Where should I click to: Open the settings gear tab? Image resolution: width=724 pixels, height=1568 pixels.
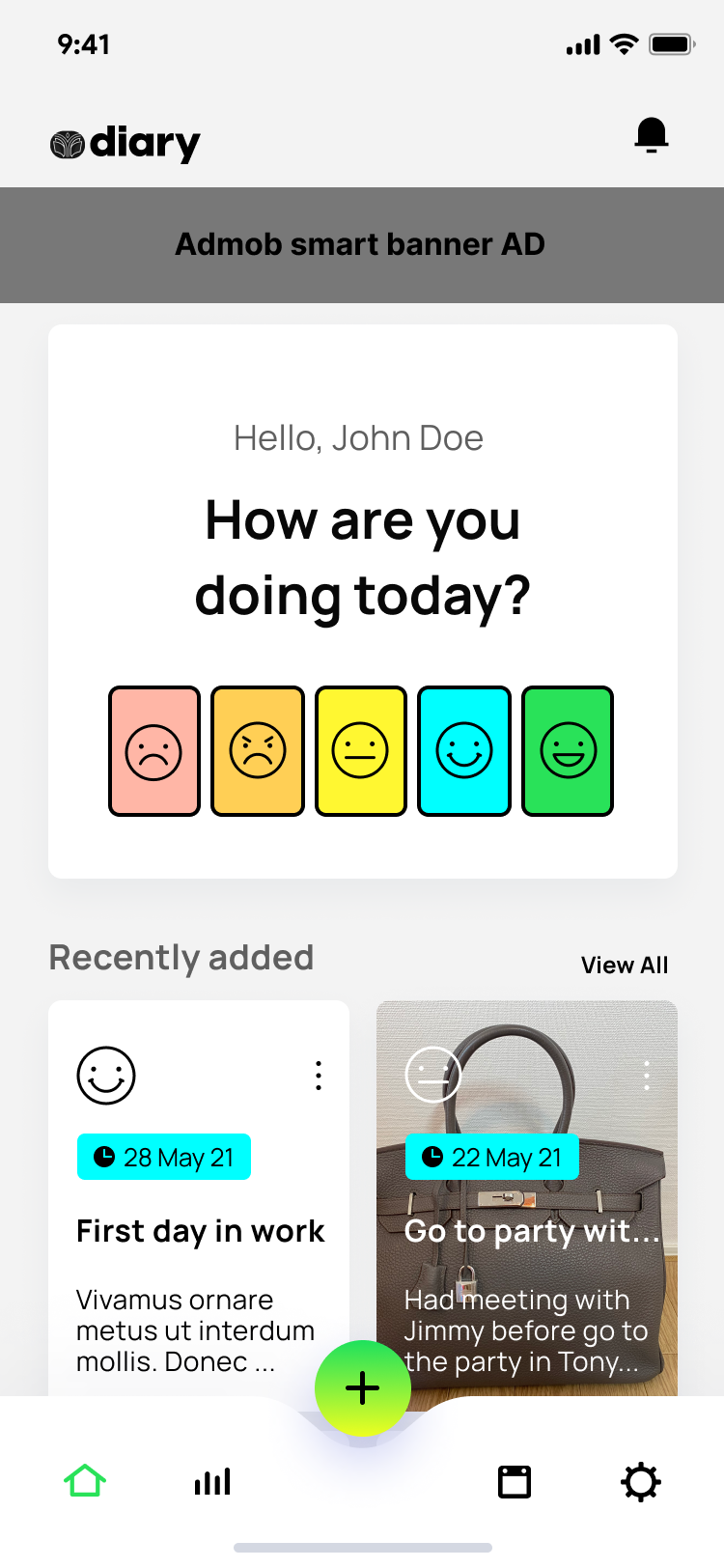click(x=641, y=1481)
